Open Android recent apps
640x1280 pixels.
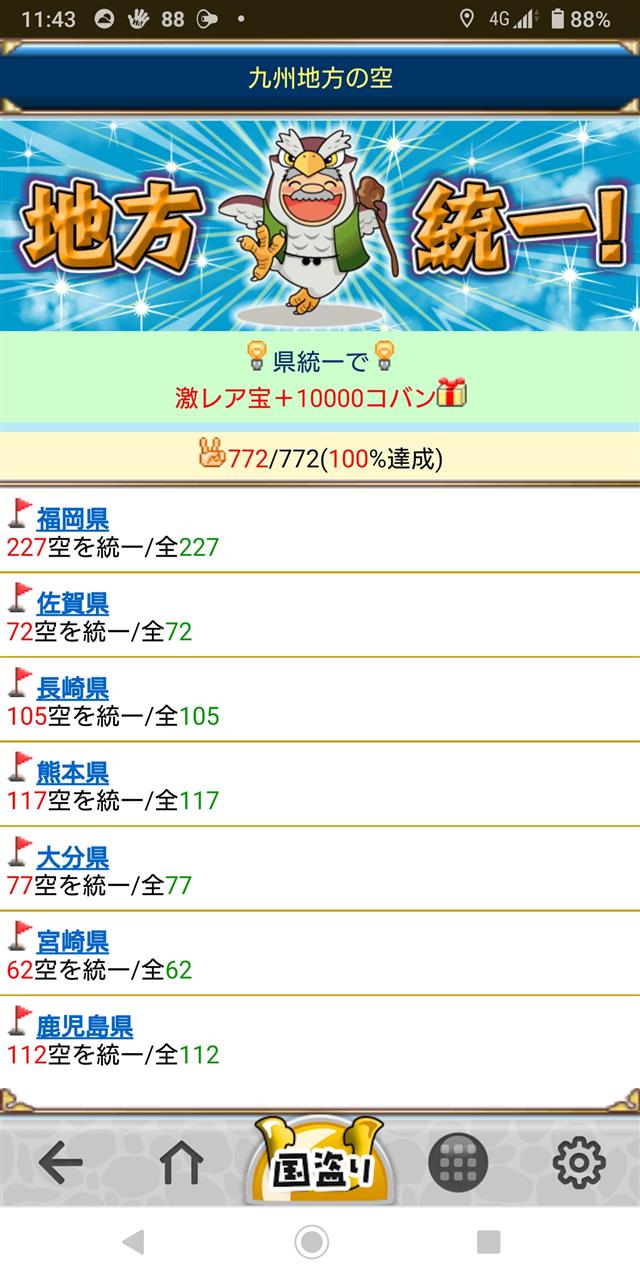click(488, 1242)
